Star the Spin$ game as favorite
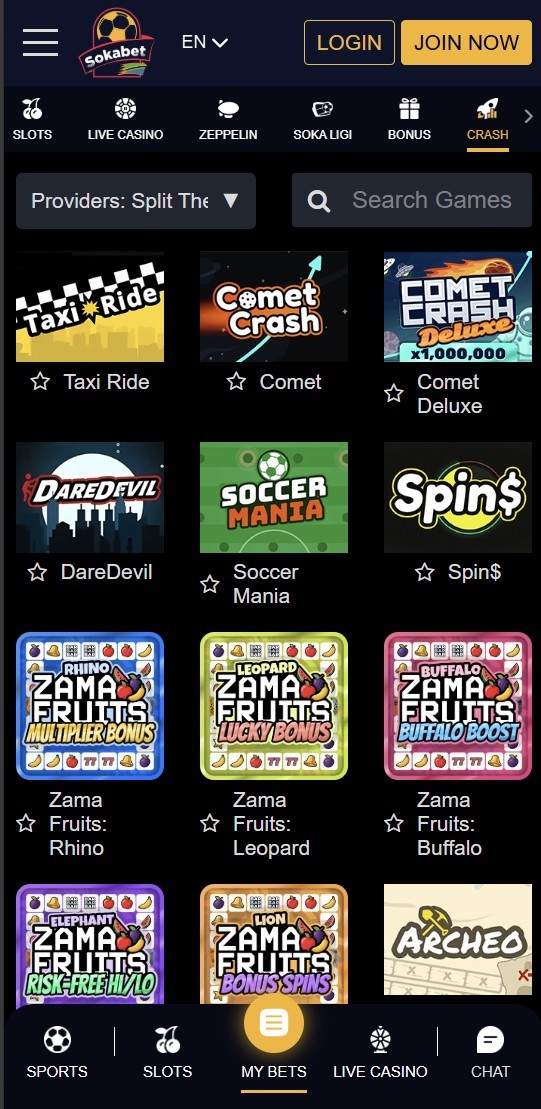The image size is (541, 1109). 424,572
